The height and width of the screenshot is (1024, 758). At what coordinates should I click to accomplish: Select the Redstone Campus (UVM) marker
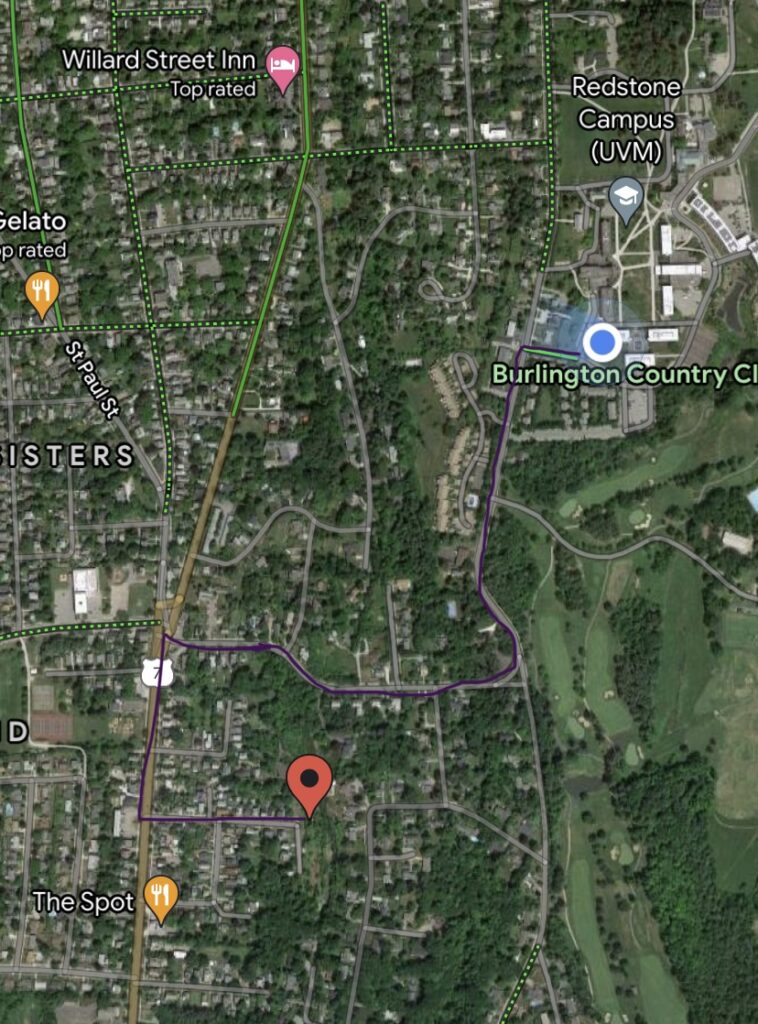[x=626, y=193]
